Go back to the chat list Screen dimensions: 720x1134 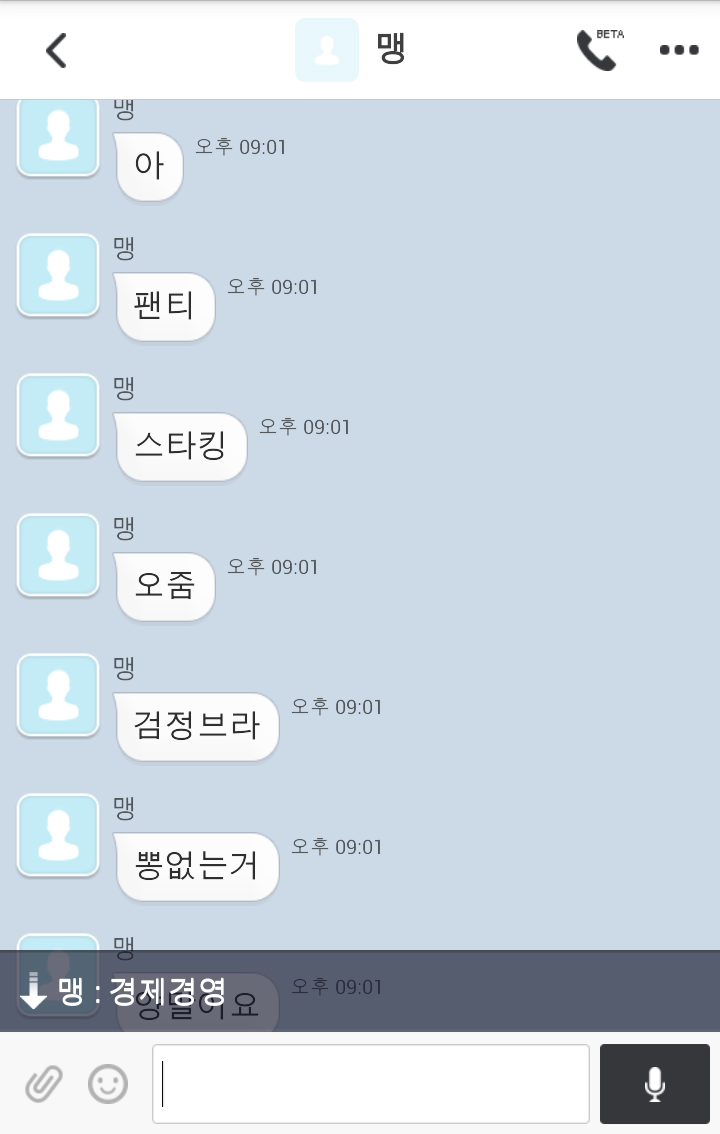56,50
